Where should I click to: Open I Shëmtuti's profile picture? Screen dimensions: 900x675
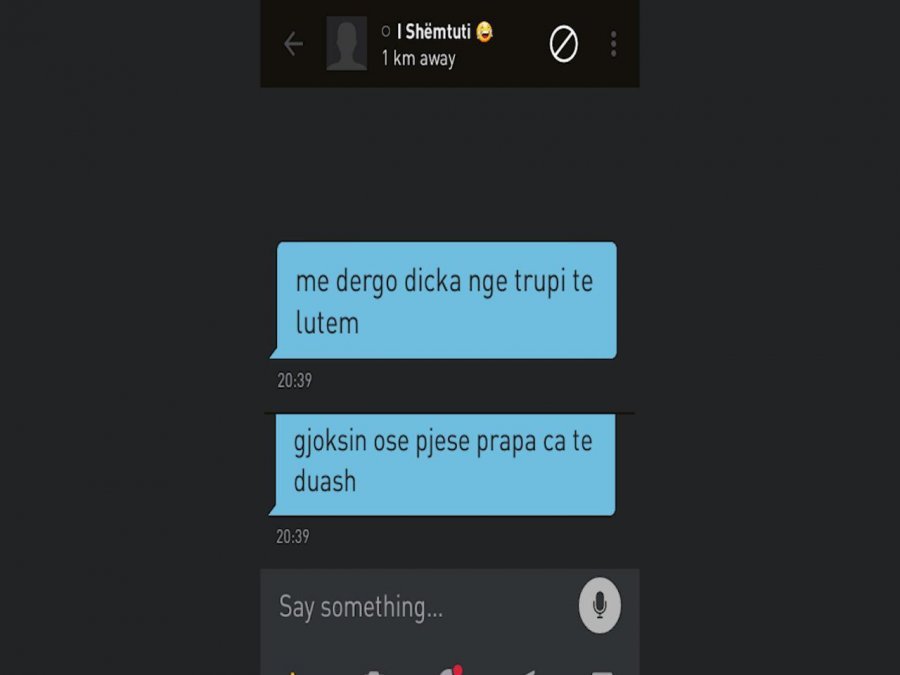click(346, 44)
